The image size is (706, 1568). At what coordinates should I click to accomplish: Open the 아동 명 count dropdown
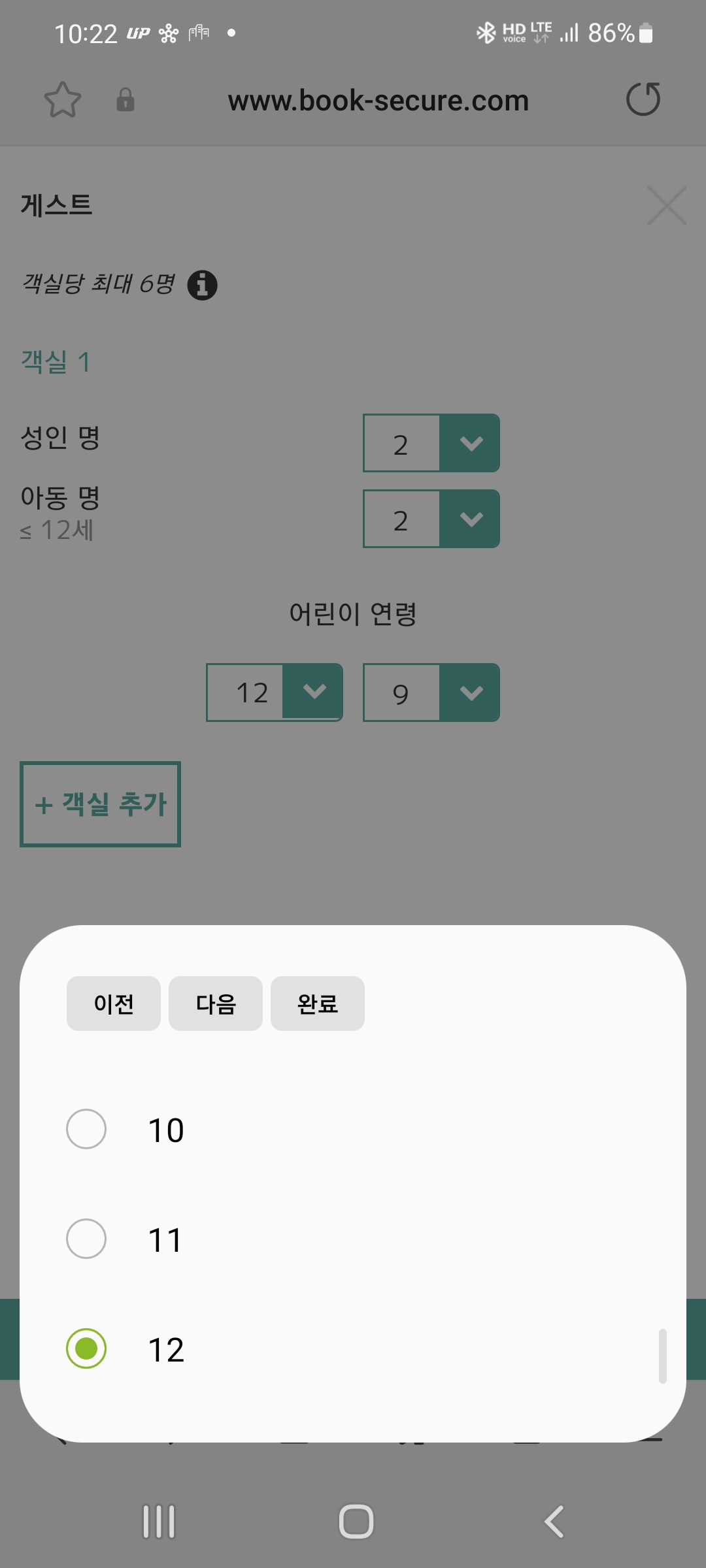(x=431, y=519)
